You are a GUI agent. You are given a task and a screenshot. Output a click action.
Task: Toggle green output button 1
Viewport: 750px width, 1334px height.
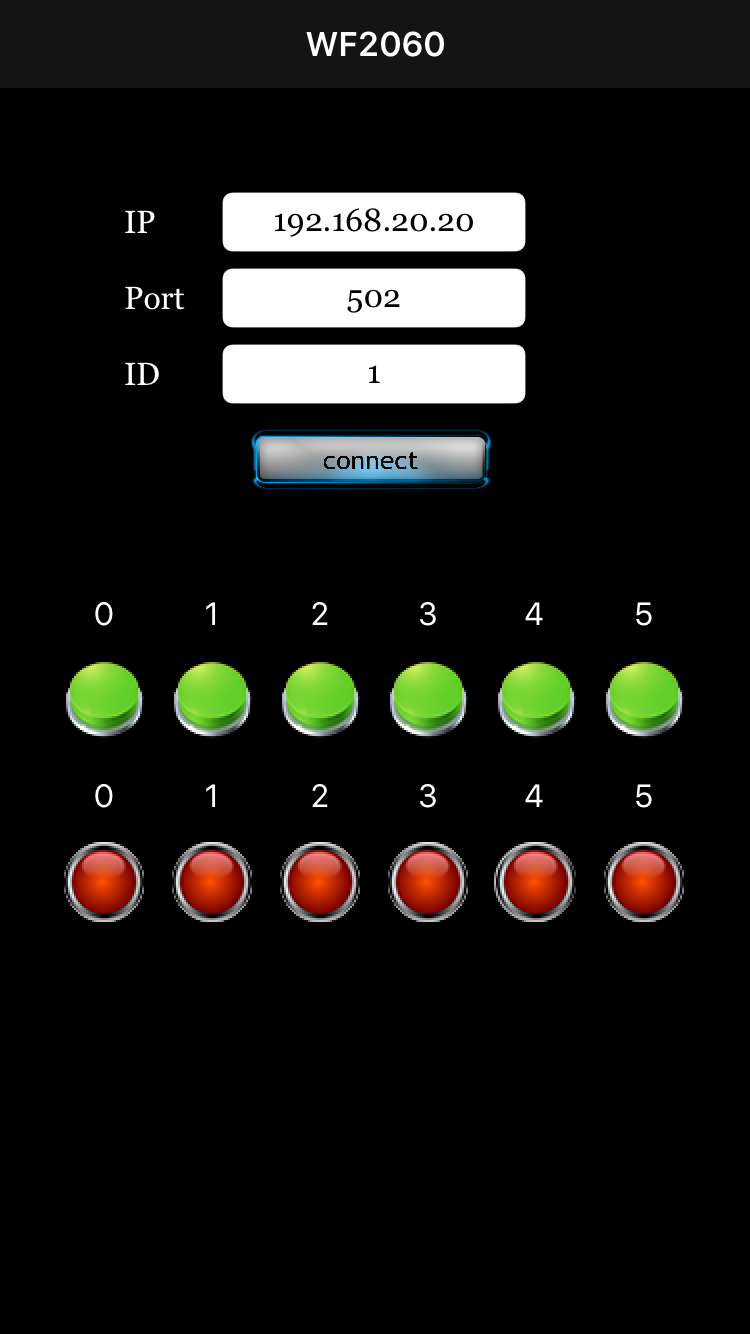point(212,698)
